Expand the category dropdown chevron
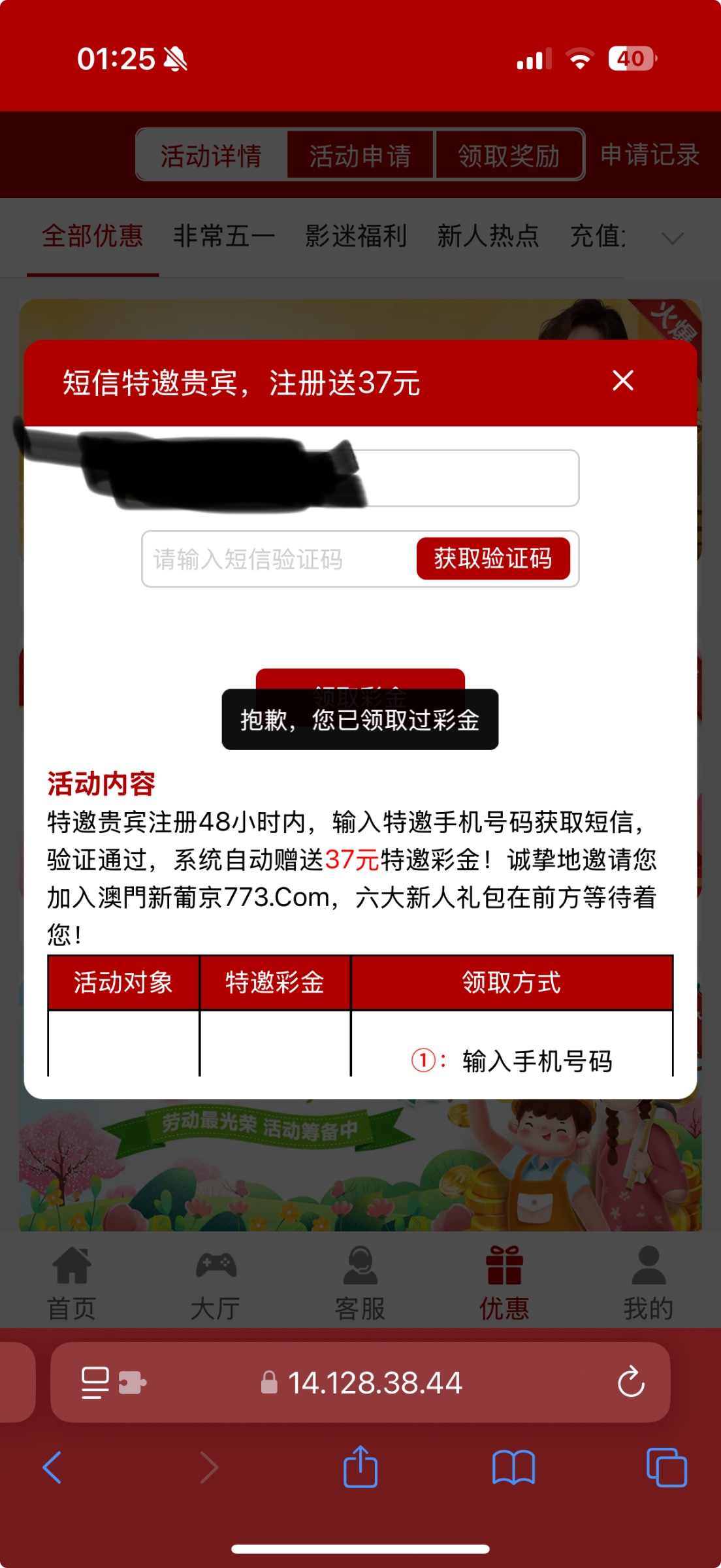 672,238
